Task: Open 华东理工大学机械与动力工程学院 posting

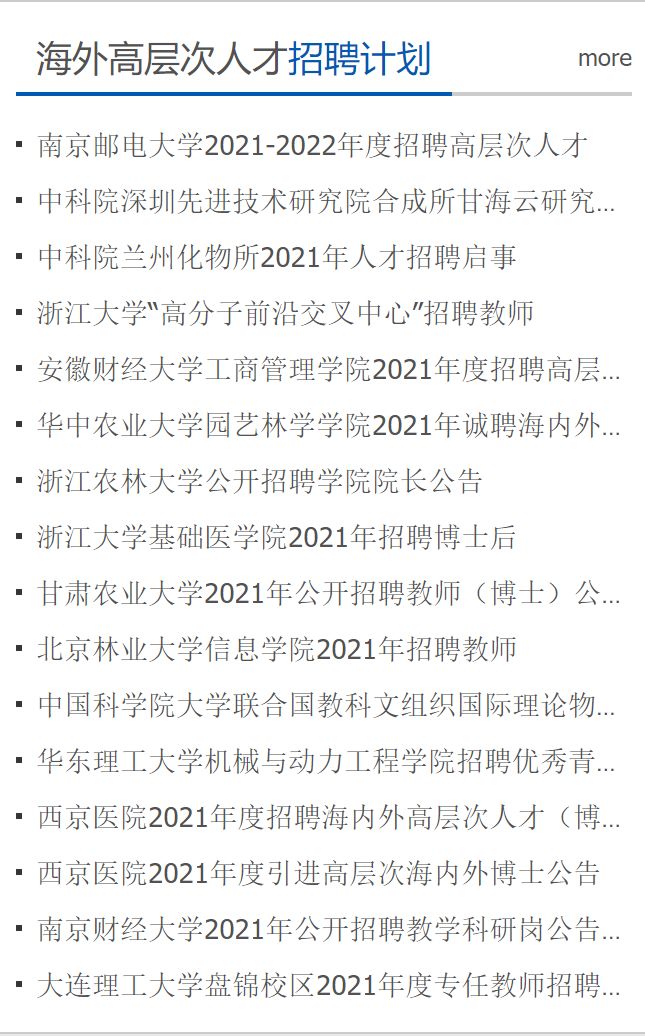Action: (x=326, y=761)
